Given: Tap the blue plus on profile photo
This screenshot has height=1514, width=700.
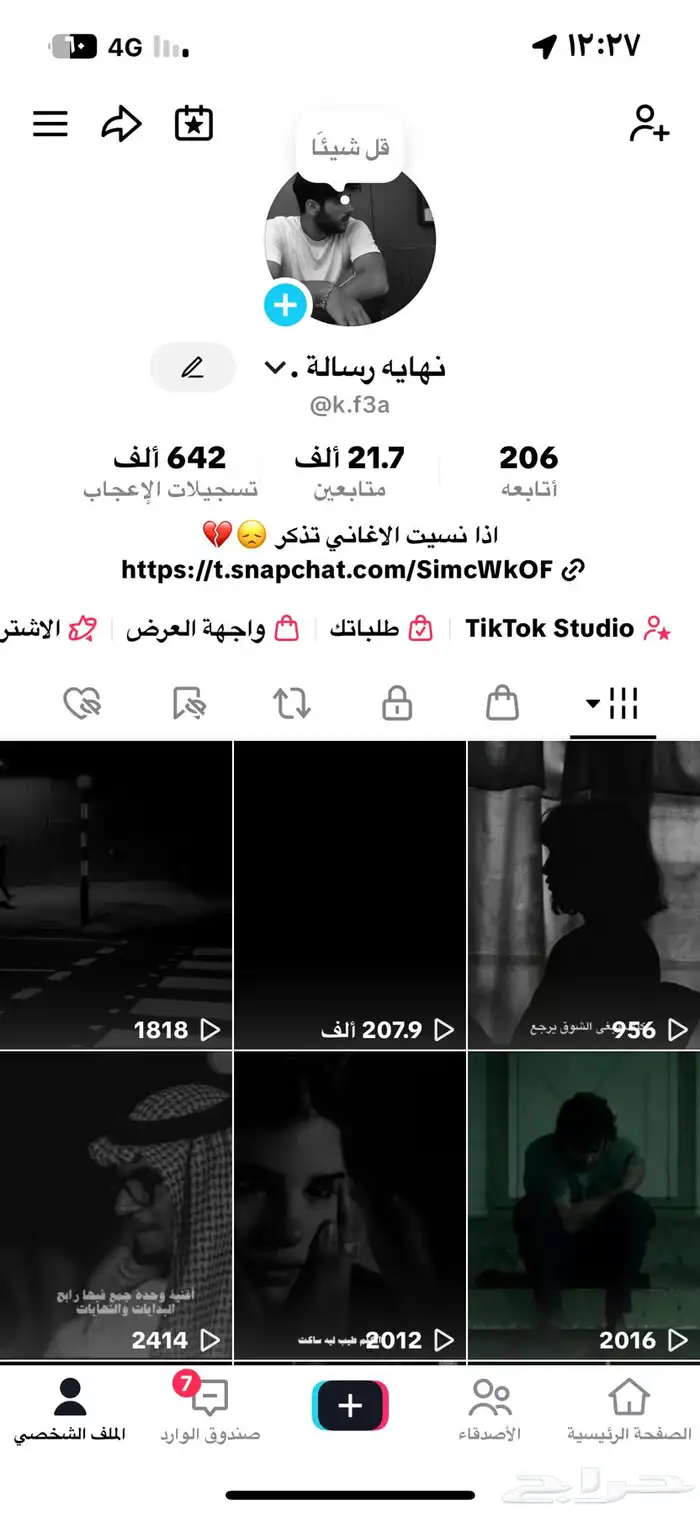Looking at the screenshot, I should click(x=285, y=304).
